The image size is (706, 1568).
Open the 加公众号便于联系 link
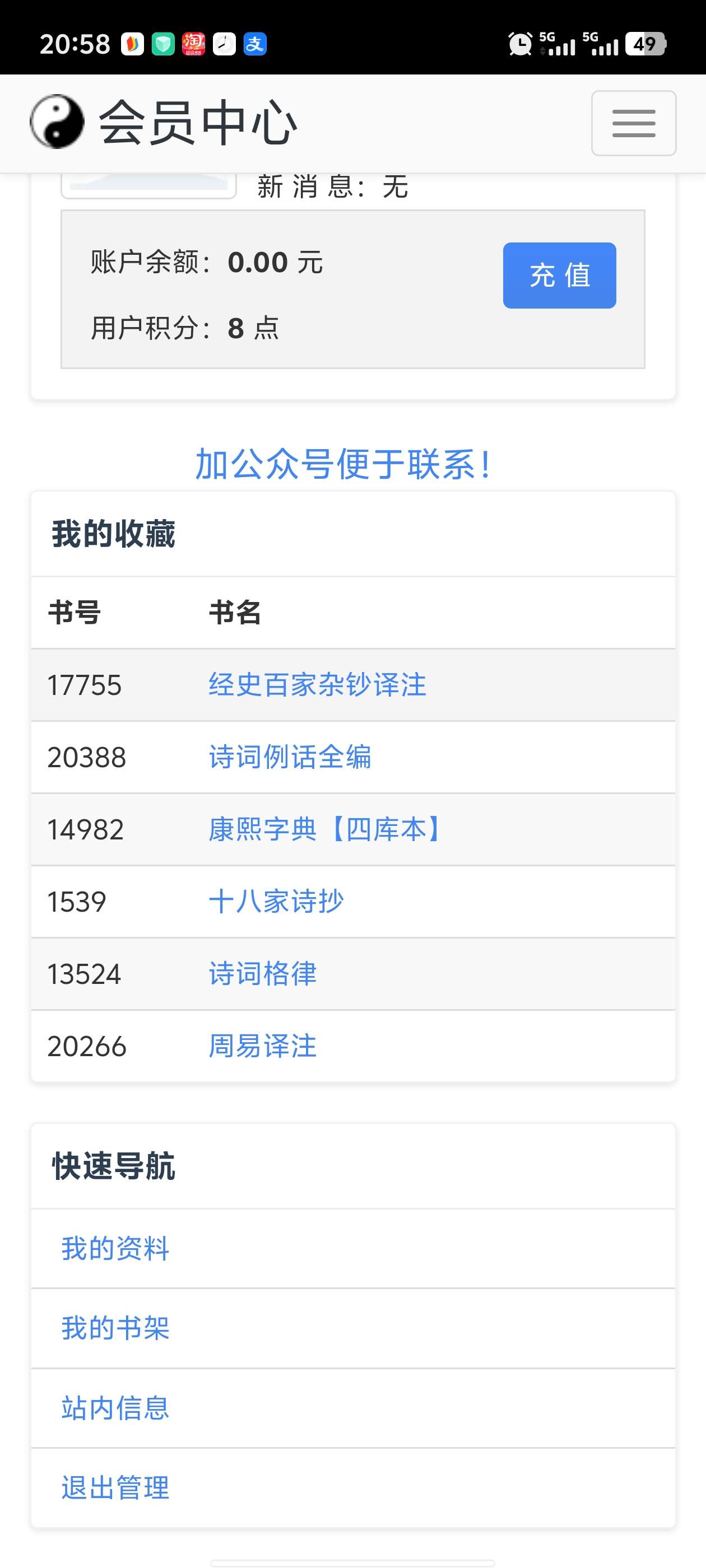(x=342, y=464)
